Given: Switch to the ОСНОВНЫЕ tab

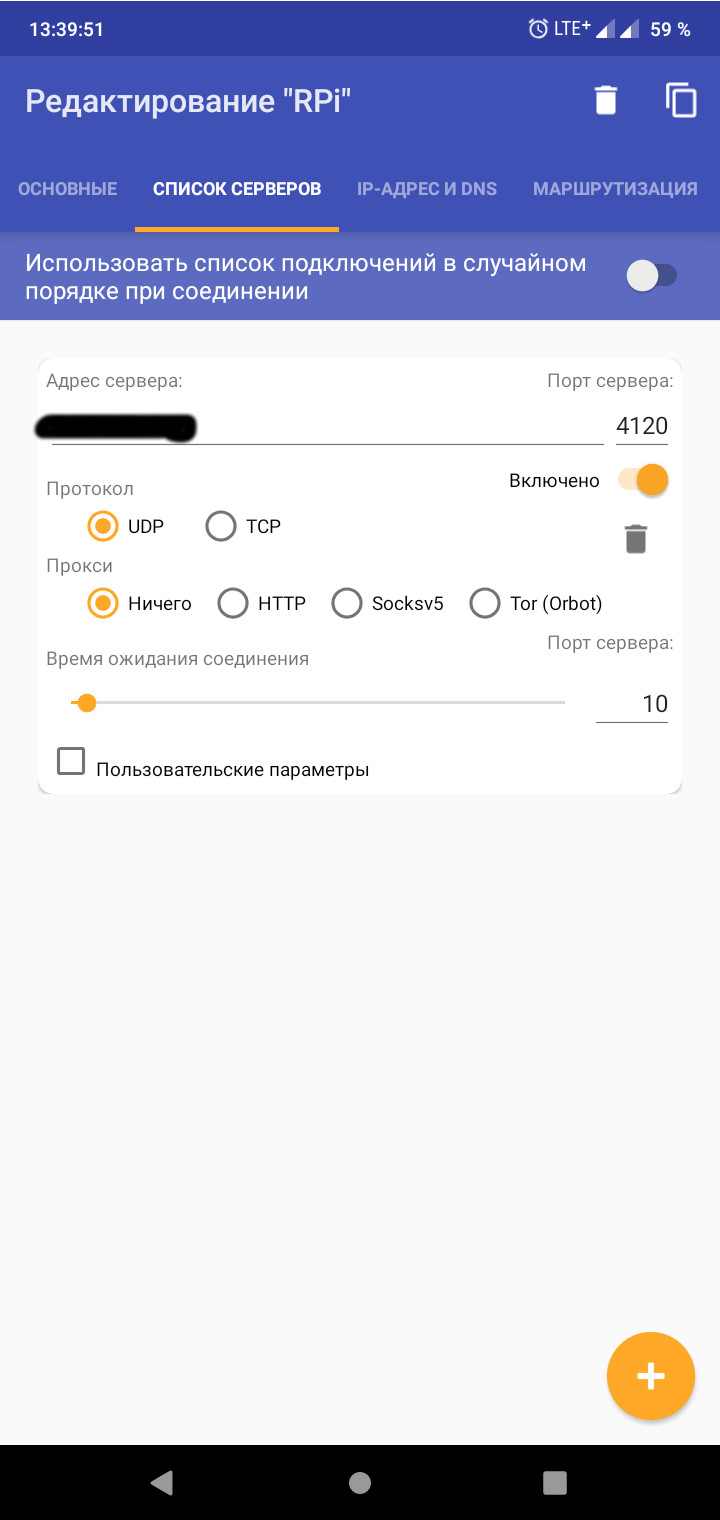Looking at the screenshot, I should 68,189.
